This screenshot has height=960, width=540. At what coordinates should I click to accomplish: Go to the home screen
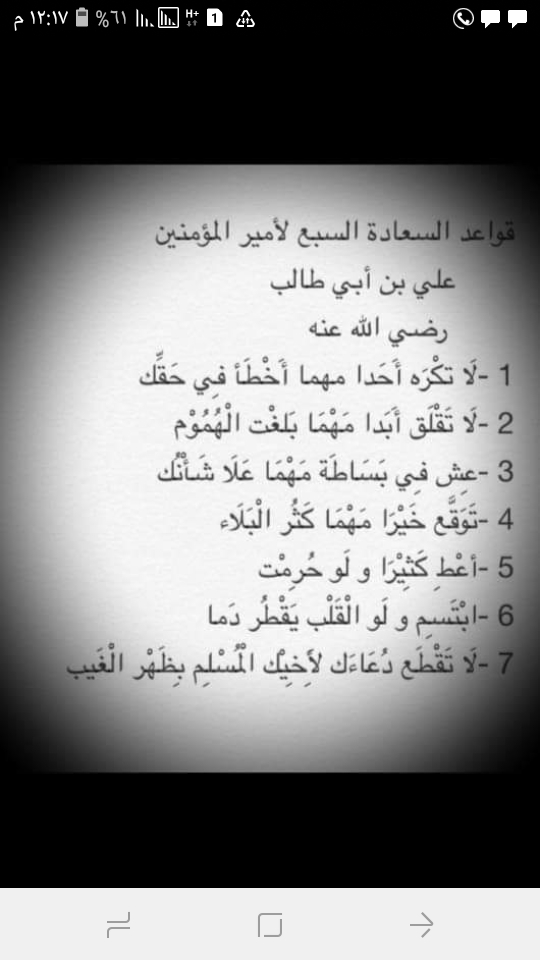point(270,924)
